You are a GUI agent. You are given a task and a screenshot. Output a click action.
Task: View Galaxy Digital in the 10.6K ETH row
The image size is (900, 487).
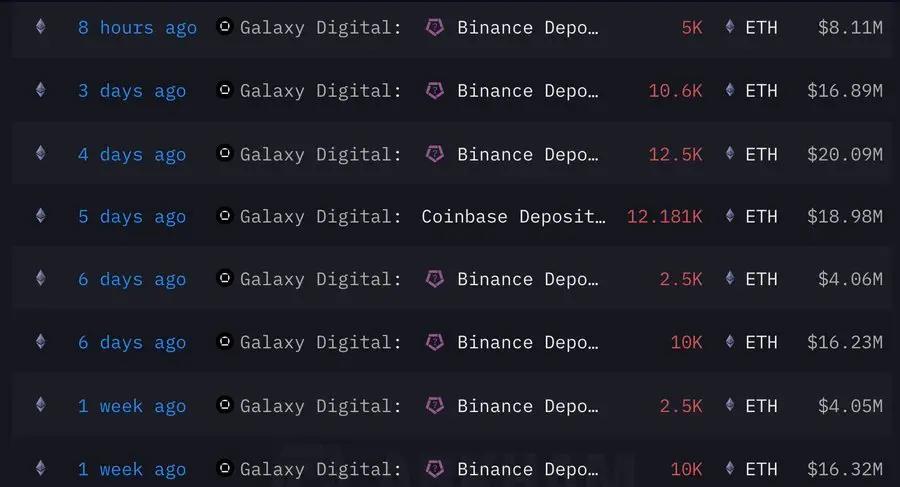[319, 91]
